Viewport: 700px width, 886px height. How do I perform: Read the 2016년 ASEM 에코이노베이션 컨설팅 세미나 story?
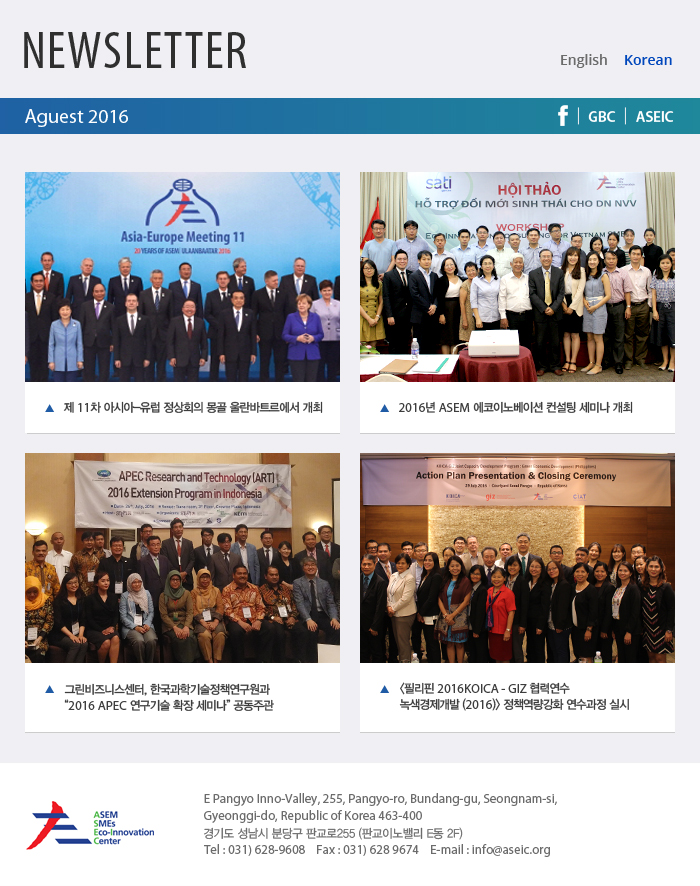(515, 408)
